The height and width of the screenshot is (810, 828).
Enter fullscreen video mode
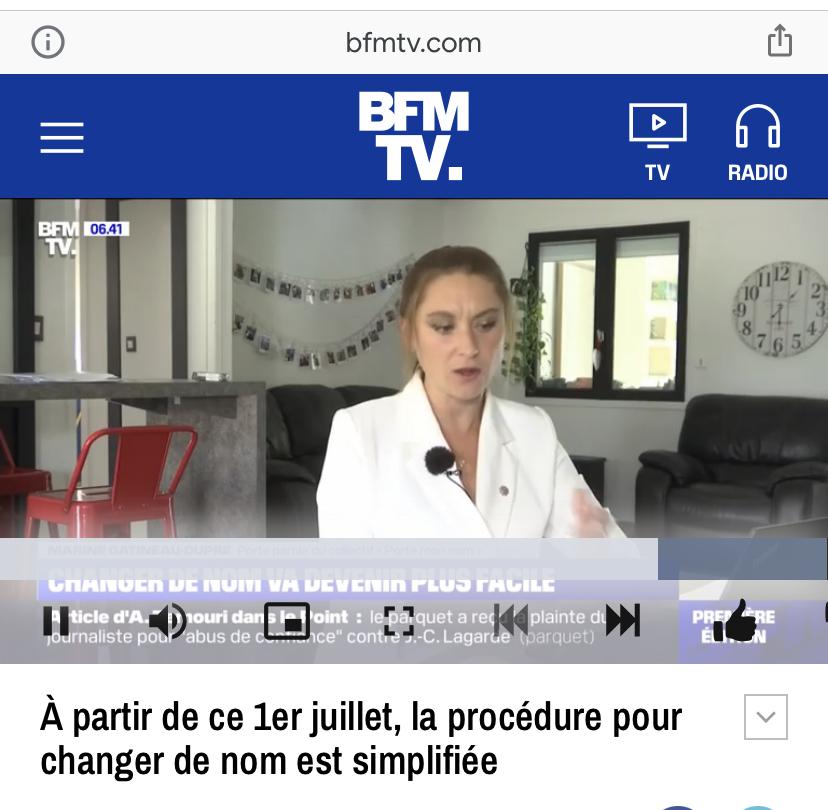click(399, 621)
